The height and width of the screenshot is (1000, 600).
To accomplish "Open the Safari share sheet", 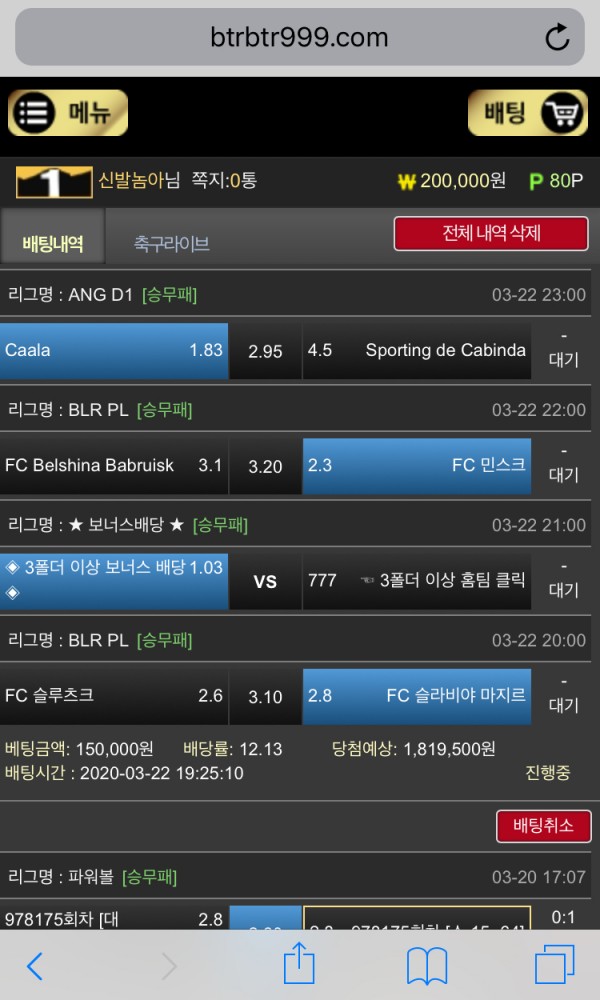I will (x=299, y=965).
